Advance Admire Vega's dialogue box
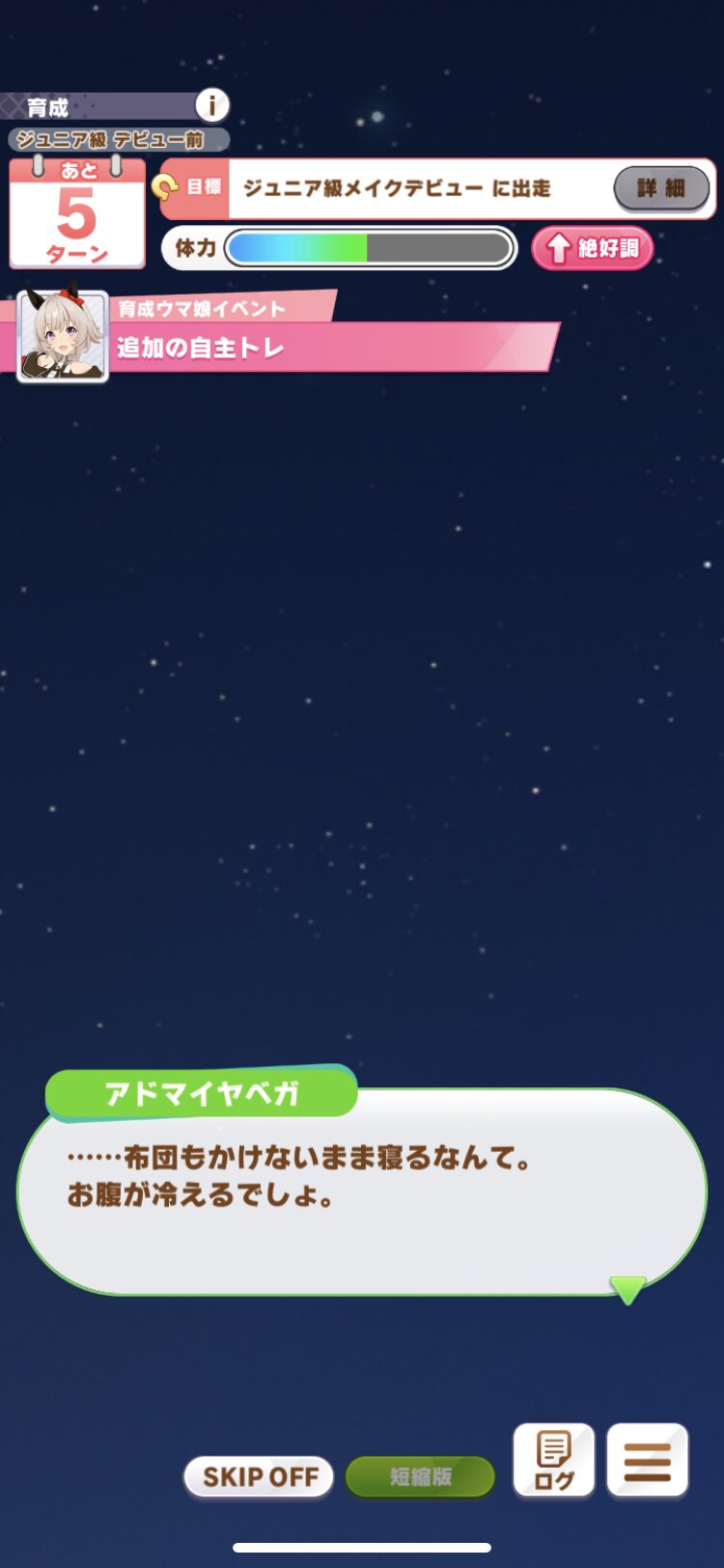This screenshot has height=1568, width=724. 362,1190
